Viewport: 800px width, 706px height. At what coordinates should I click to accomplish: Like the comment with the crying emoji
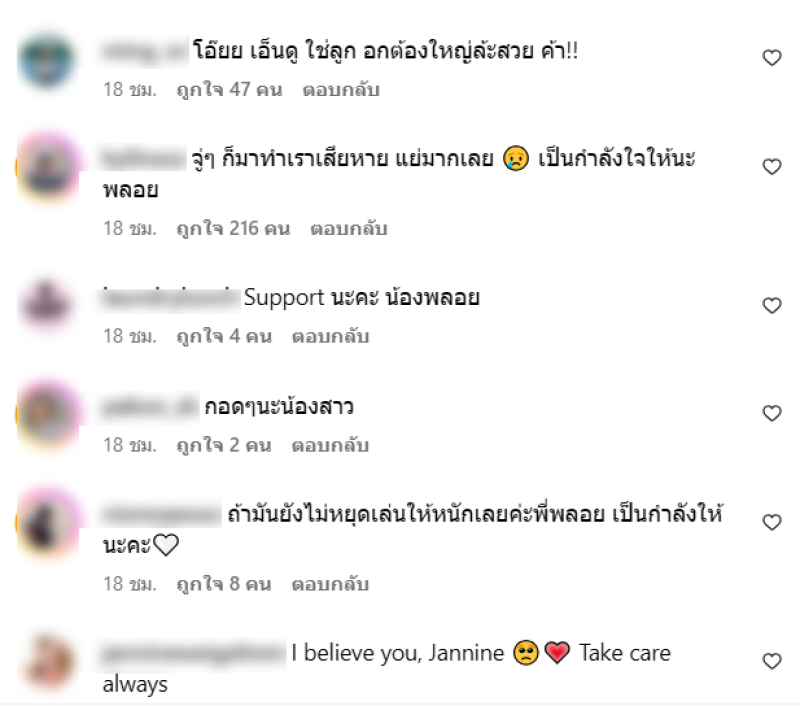point(772,167)
